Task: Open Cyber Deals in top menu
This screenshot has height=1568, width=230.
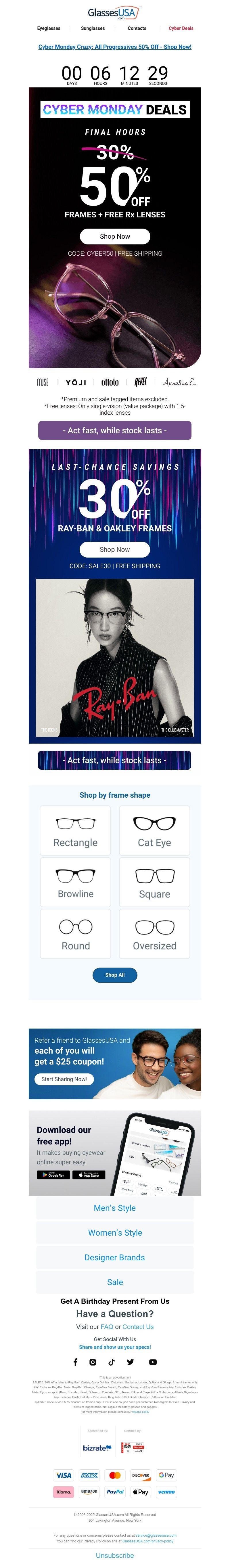Action: pyautogui.click(x=181, y=28)
